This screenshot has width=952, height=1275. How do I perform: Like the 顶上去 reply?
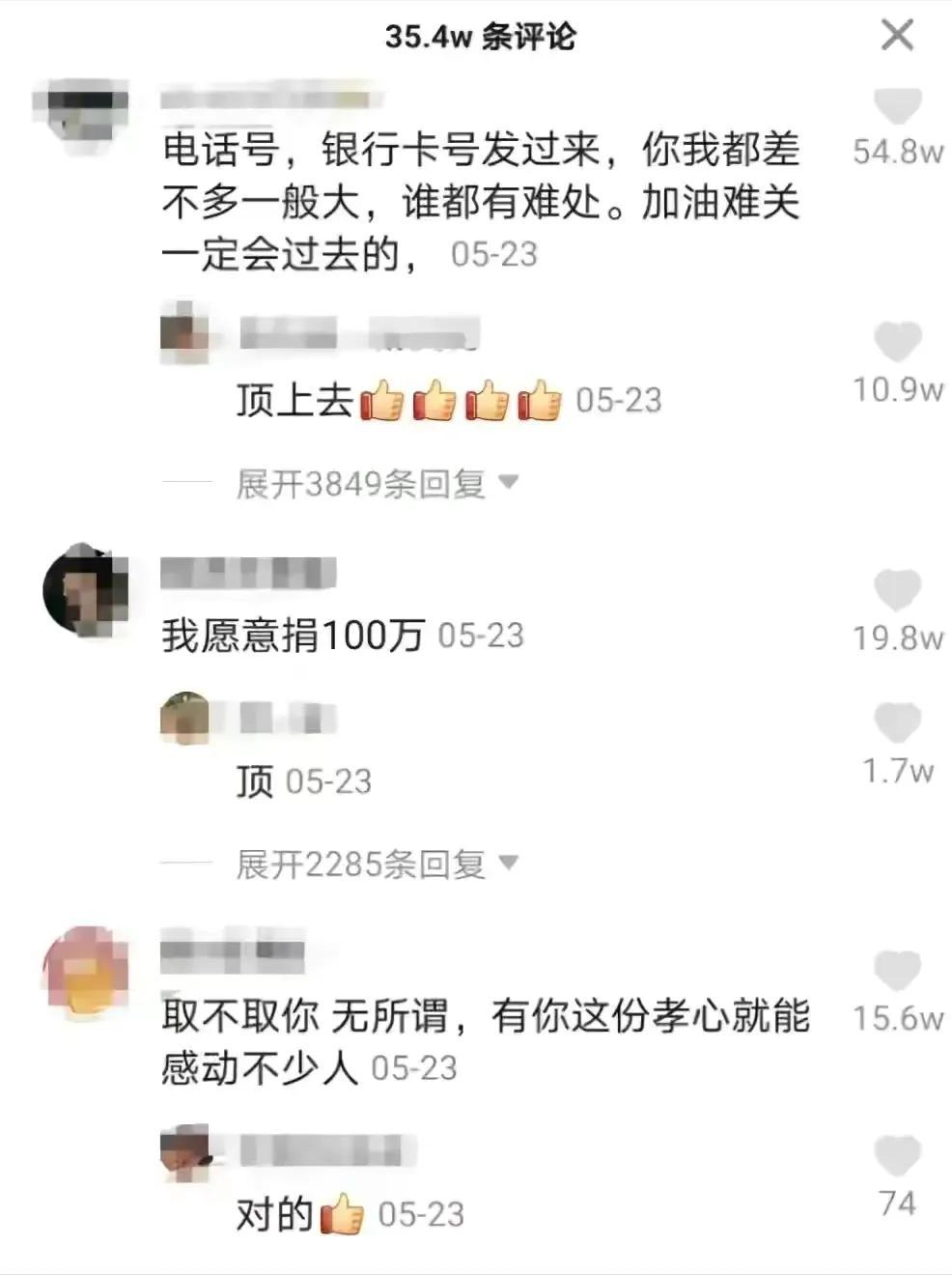coord(897,343)
